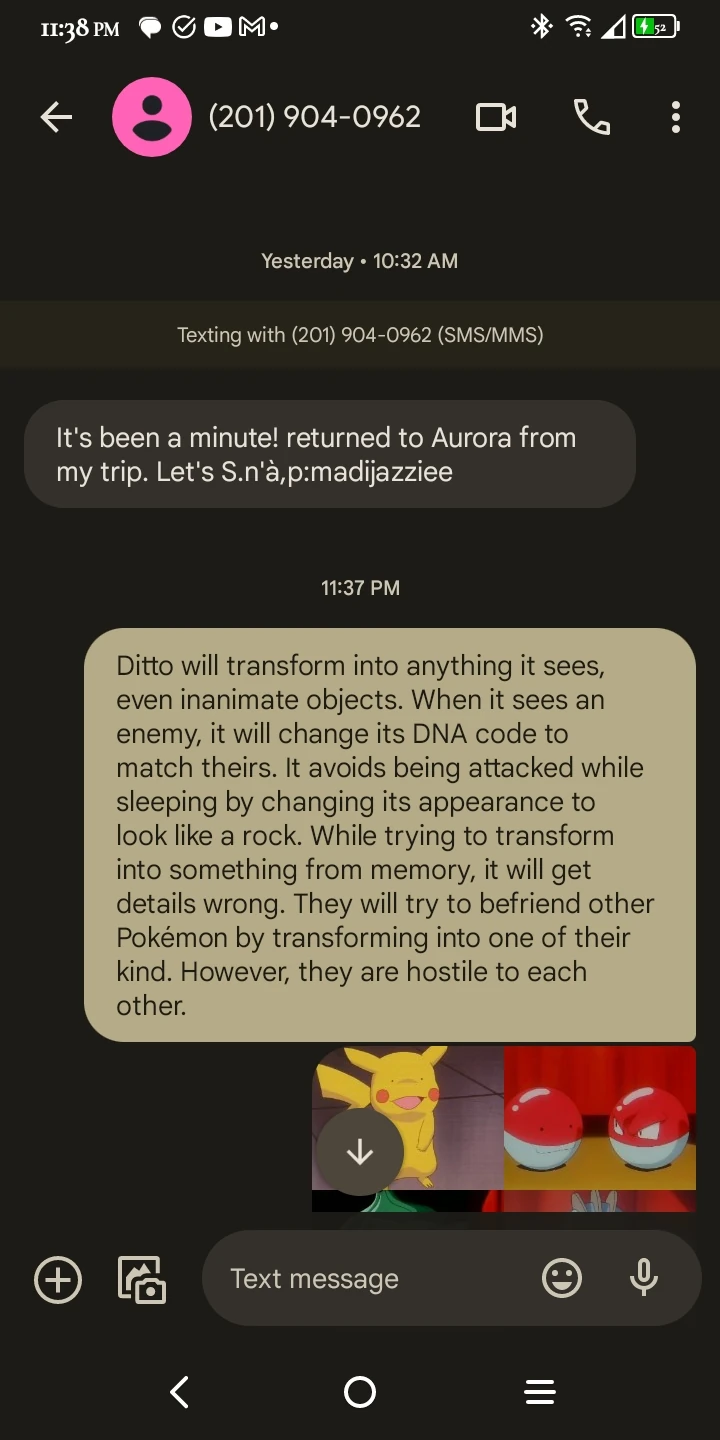Open the conversation overflow menu

[x=675, y=117]
